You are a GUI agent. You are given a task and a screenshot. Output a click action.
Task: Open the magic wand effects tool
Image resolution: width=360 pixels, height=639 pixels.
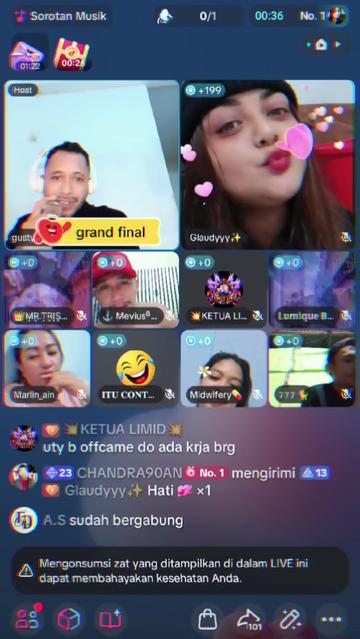(x=290, y=619)
